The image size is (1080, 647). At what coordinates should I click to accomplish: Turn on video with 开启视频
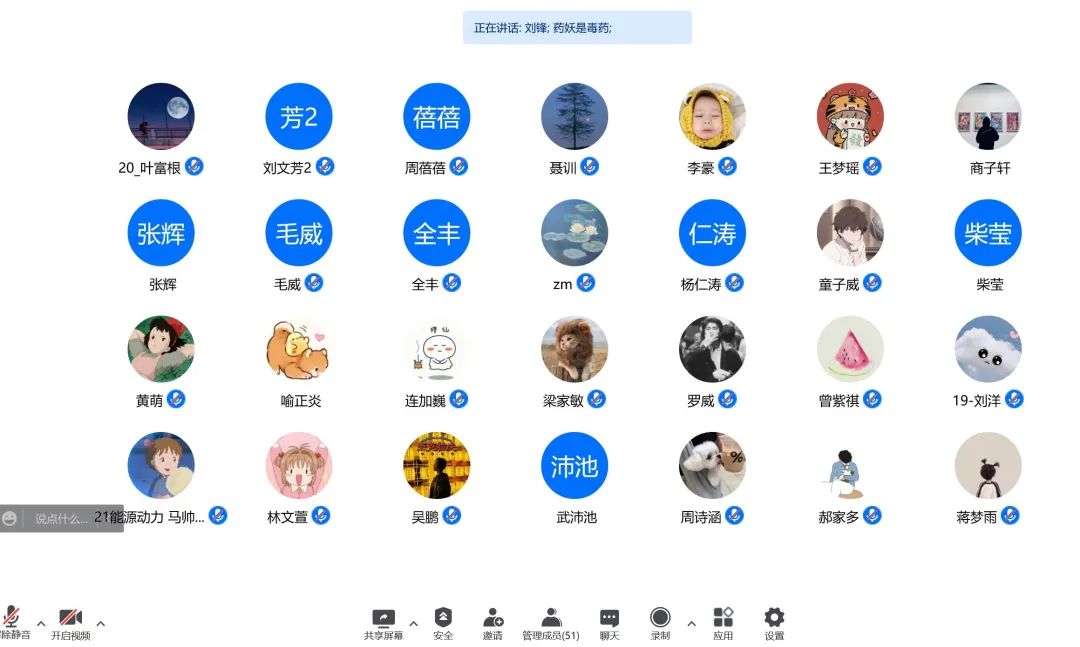click(x=70, y=621)
